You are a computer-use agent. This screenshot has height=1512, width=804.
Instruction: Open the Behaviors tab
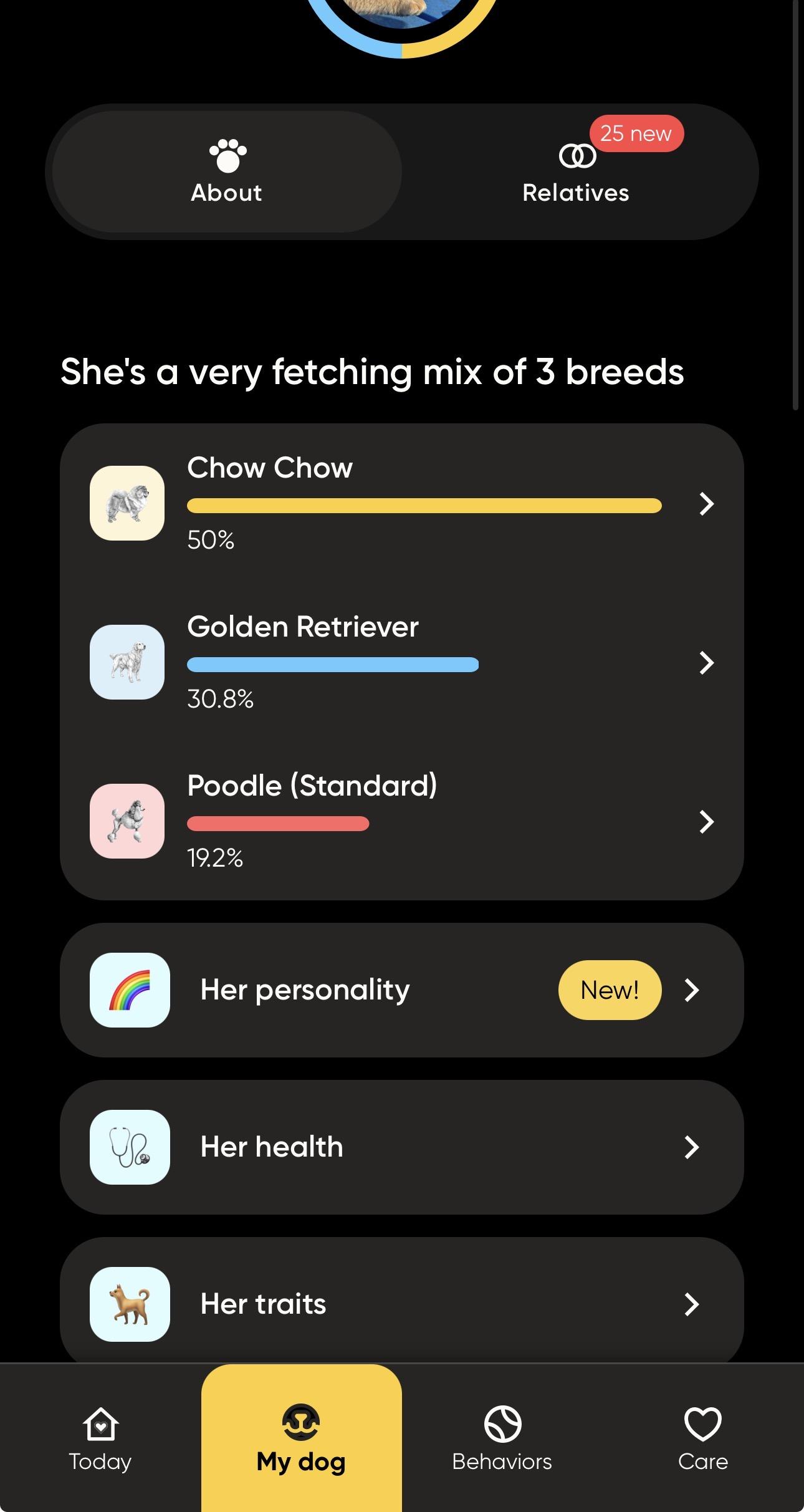pos(502,1438)
